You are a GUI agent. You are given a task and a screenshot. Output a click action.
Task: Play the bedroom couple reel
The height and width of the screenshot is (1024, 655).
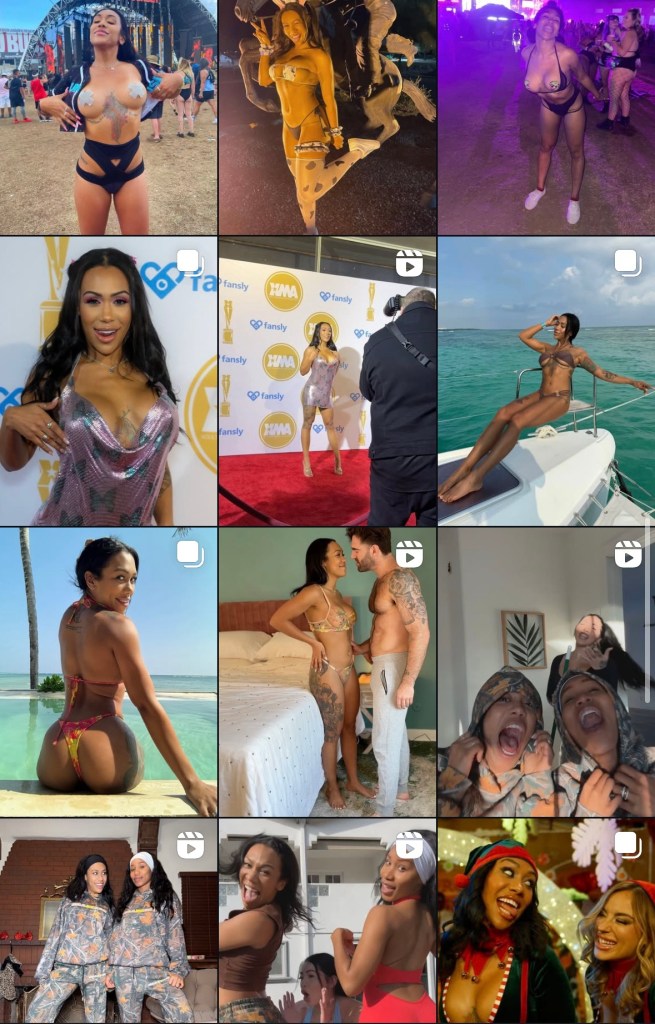327,672
